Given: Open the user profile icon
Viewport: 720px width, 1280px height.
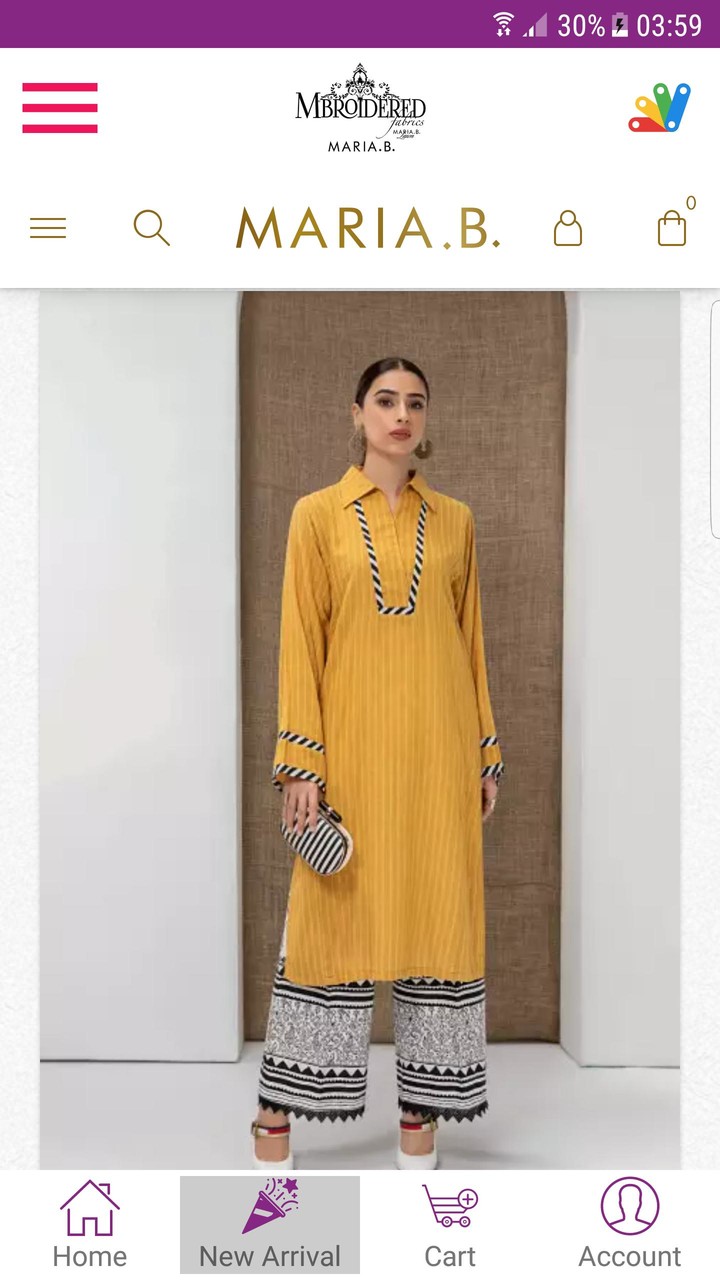Looking at the screenshot, I should pyautogui.click(x=568, y=228).
